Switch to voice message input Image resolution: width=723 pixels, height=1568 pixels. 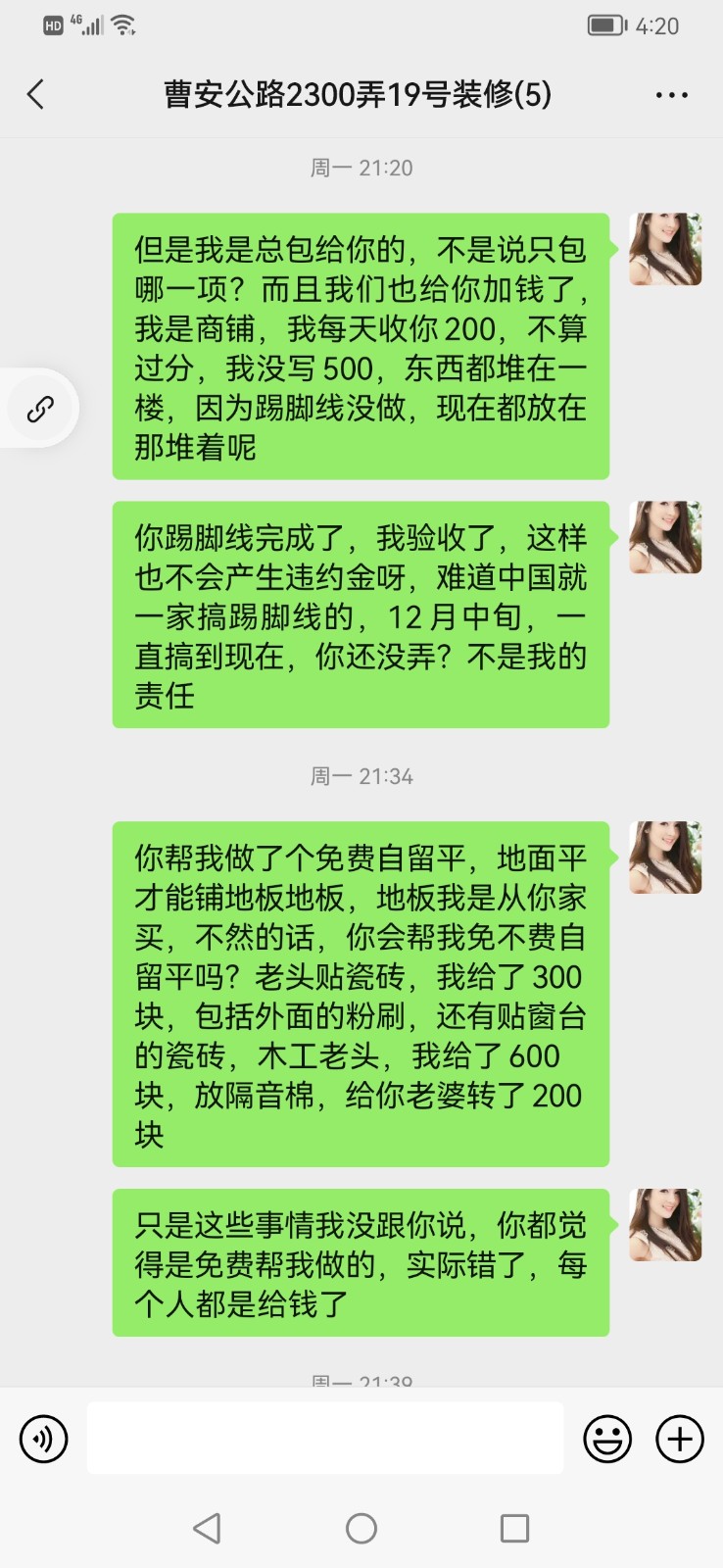tap(44, 1440)
